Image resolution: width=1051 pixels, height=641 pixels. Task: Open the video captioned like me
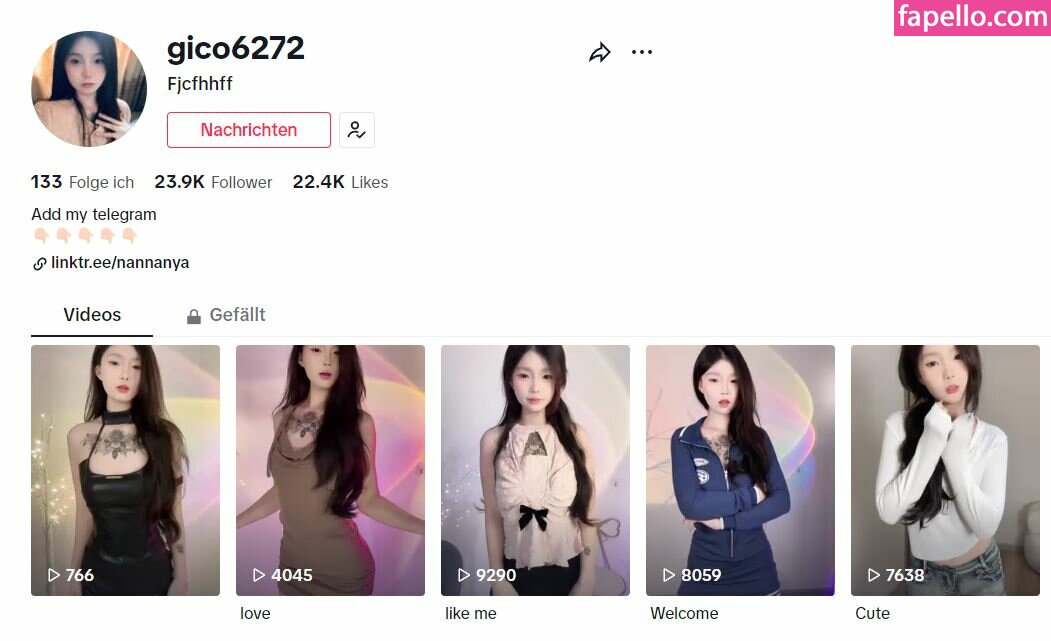pyautogui.click(x=535, y=470)
